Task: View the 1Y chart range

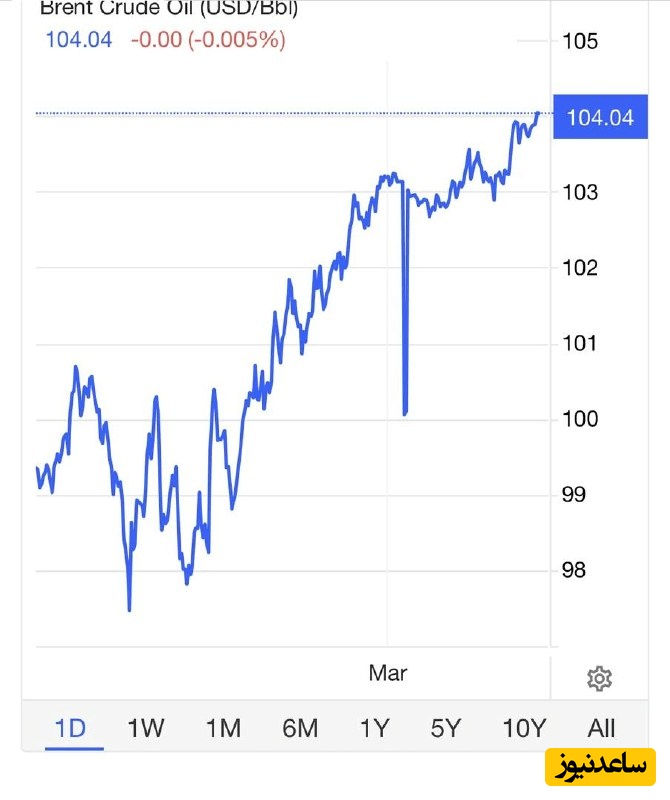Action: pos(374,728)
